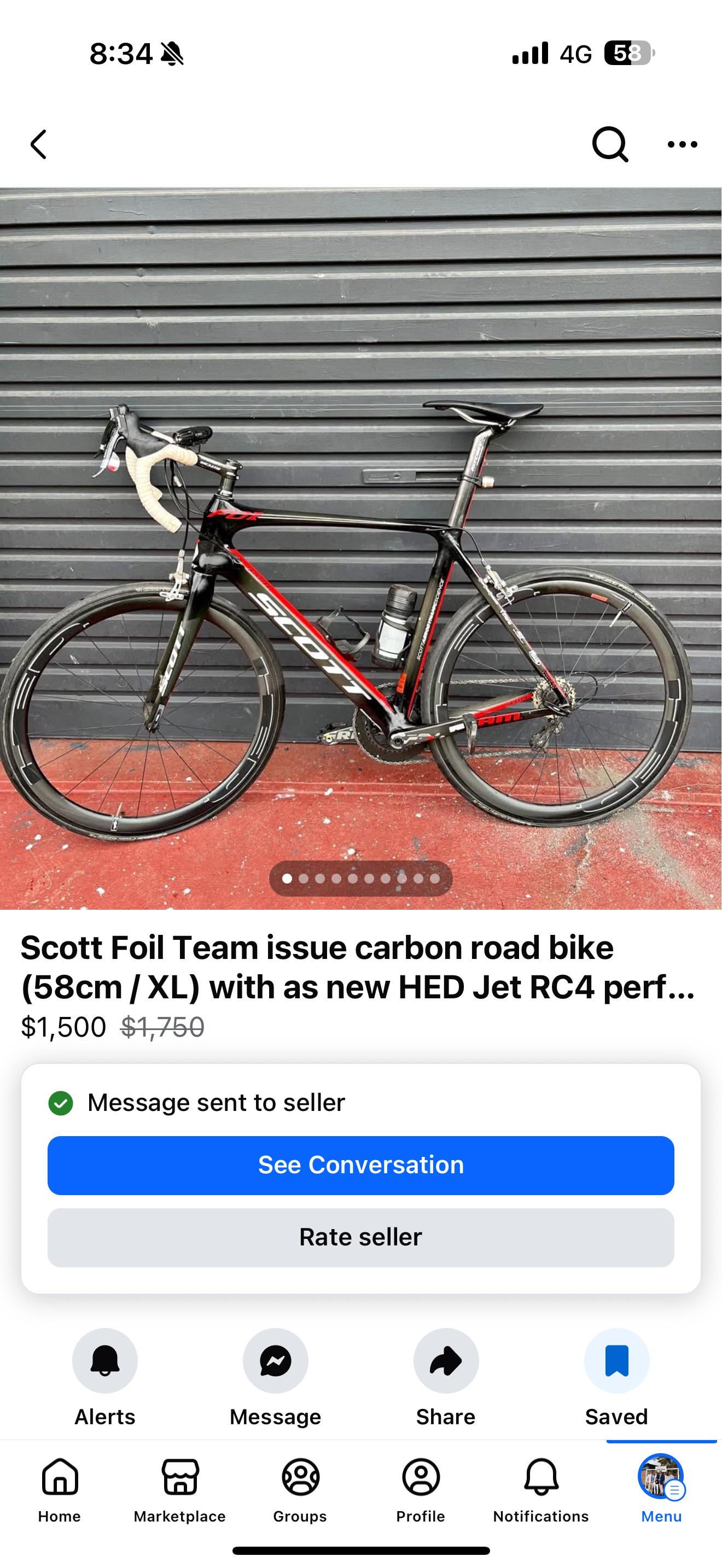View the Scott Foil bike photo fullscreen
Screen dimensions: 722x1568
click(361, 548)
